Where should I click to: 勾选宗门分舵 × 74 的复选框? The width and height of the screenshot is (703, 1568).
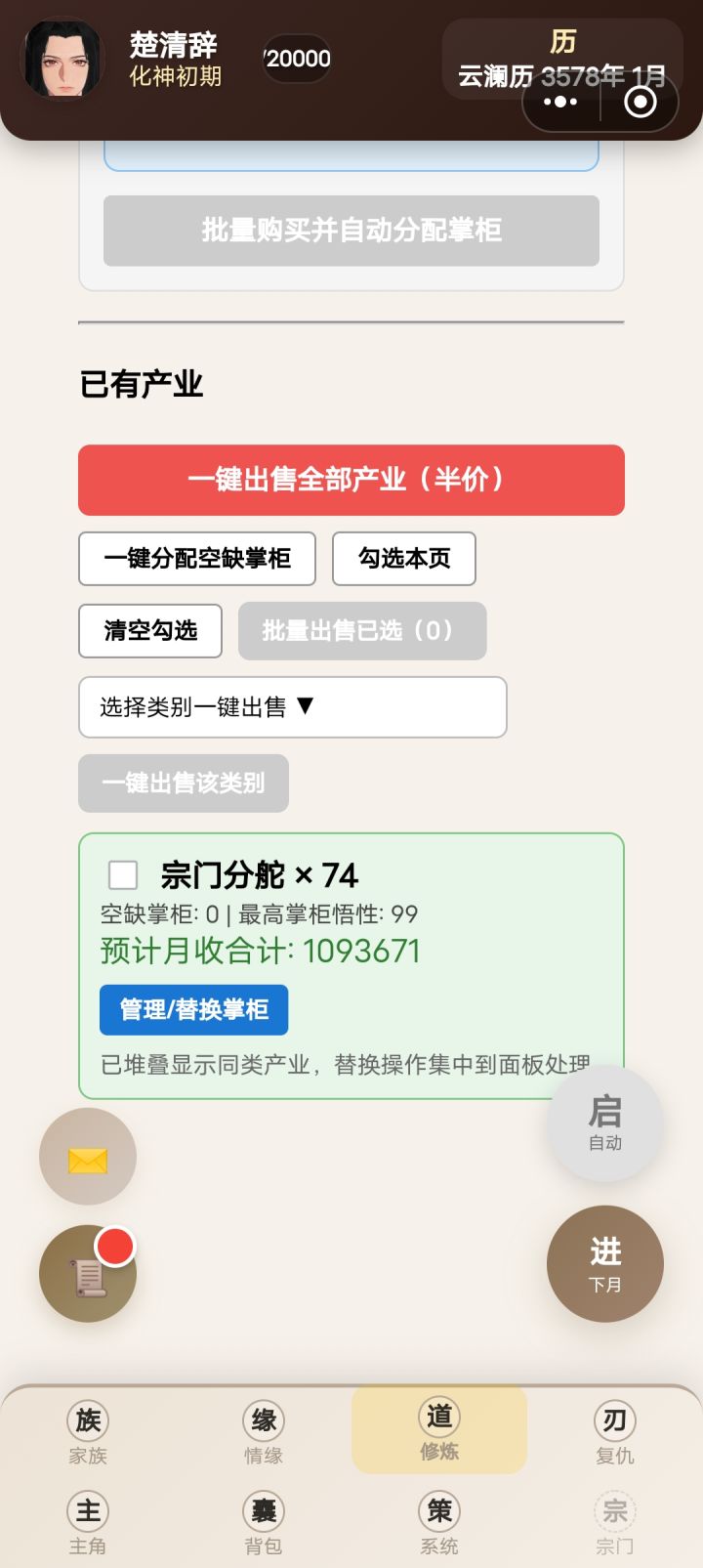click(x=122, y=872)
